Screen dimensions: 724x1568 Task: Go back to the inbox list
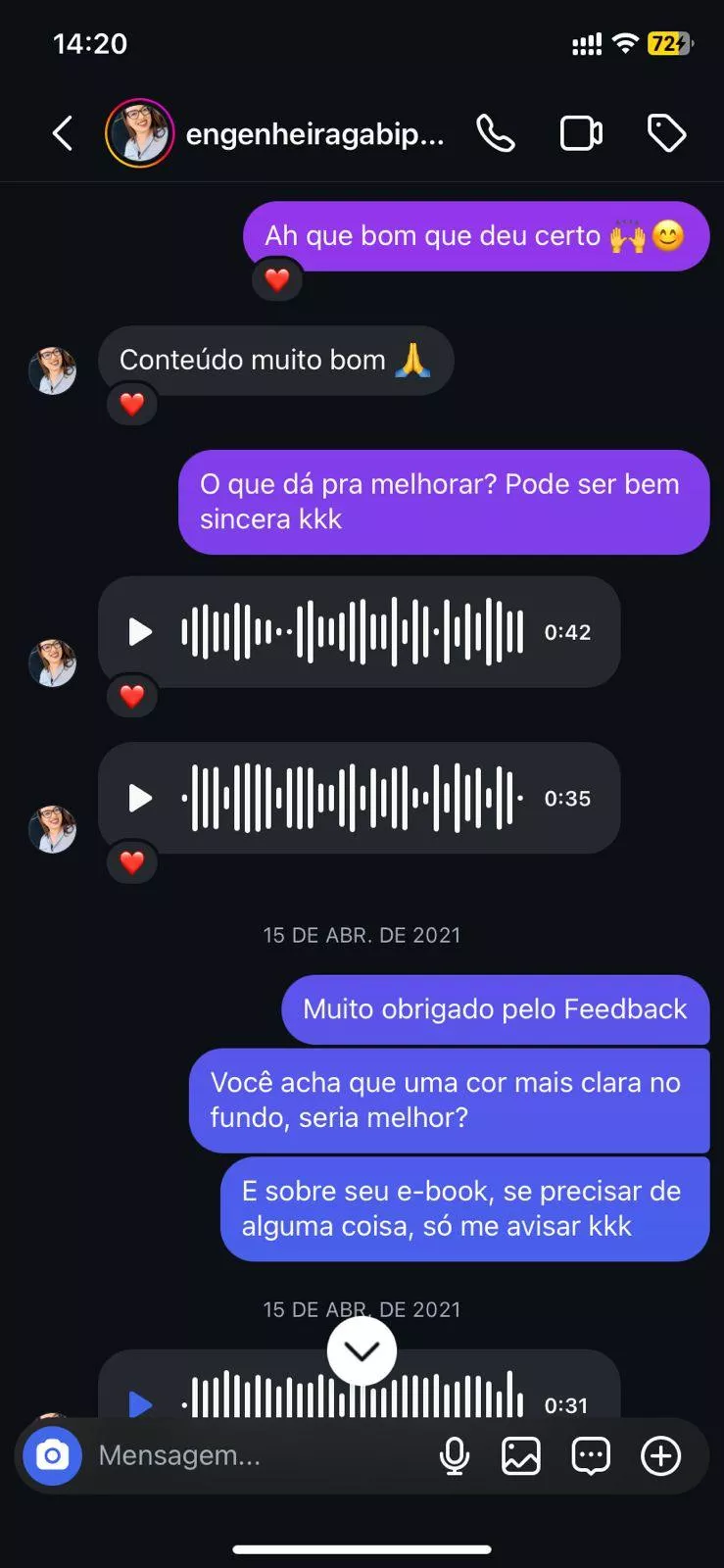pyautogui.click(x=63, y=133)
